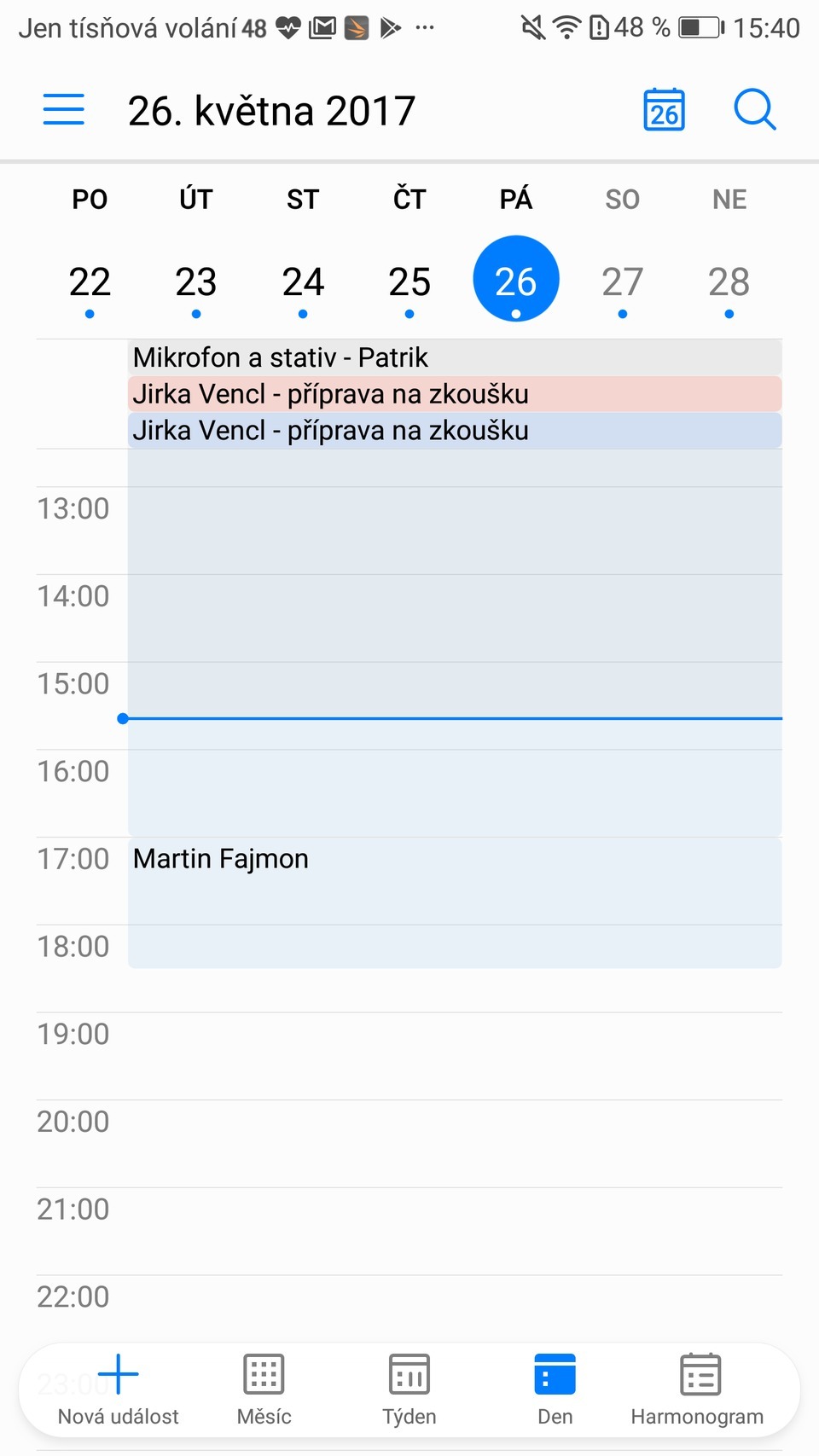Select Tuesday 23 in the week strip
Viewport: 819px width, 1456px height.
tap(196, 282)
